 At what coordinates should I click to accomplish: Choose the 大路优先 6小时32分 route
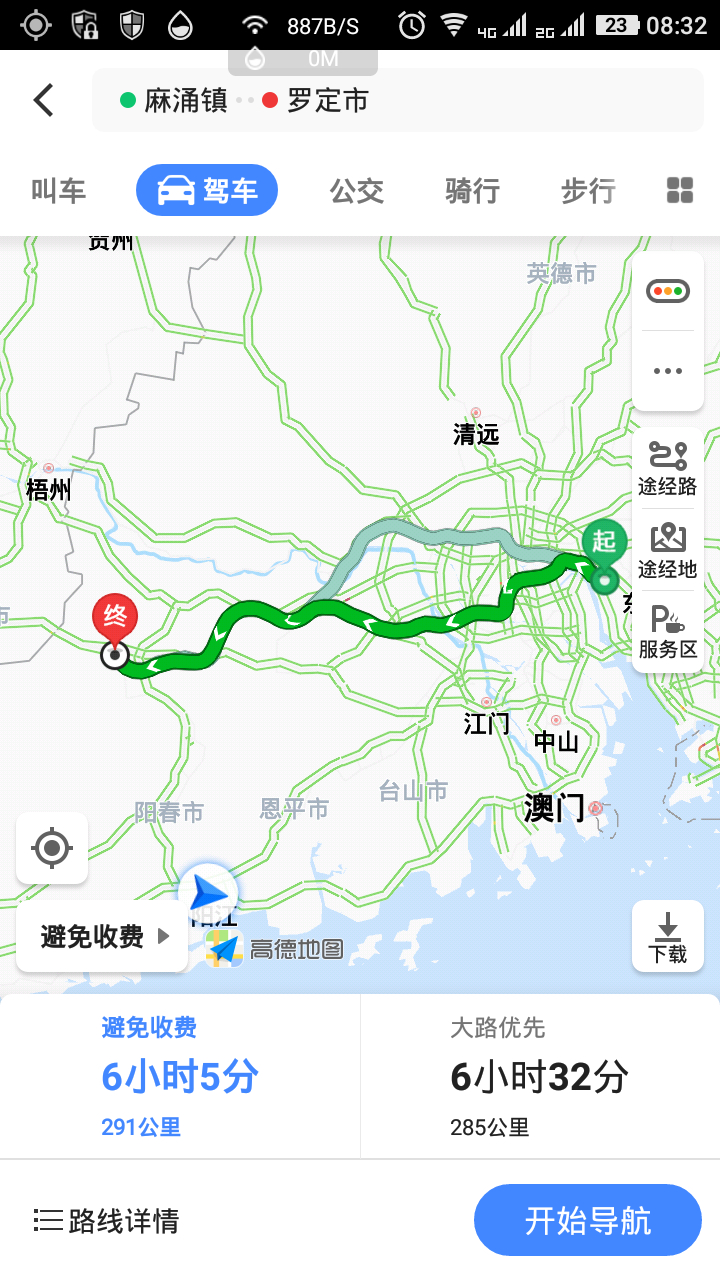point(540,1077)
